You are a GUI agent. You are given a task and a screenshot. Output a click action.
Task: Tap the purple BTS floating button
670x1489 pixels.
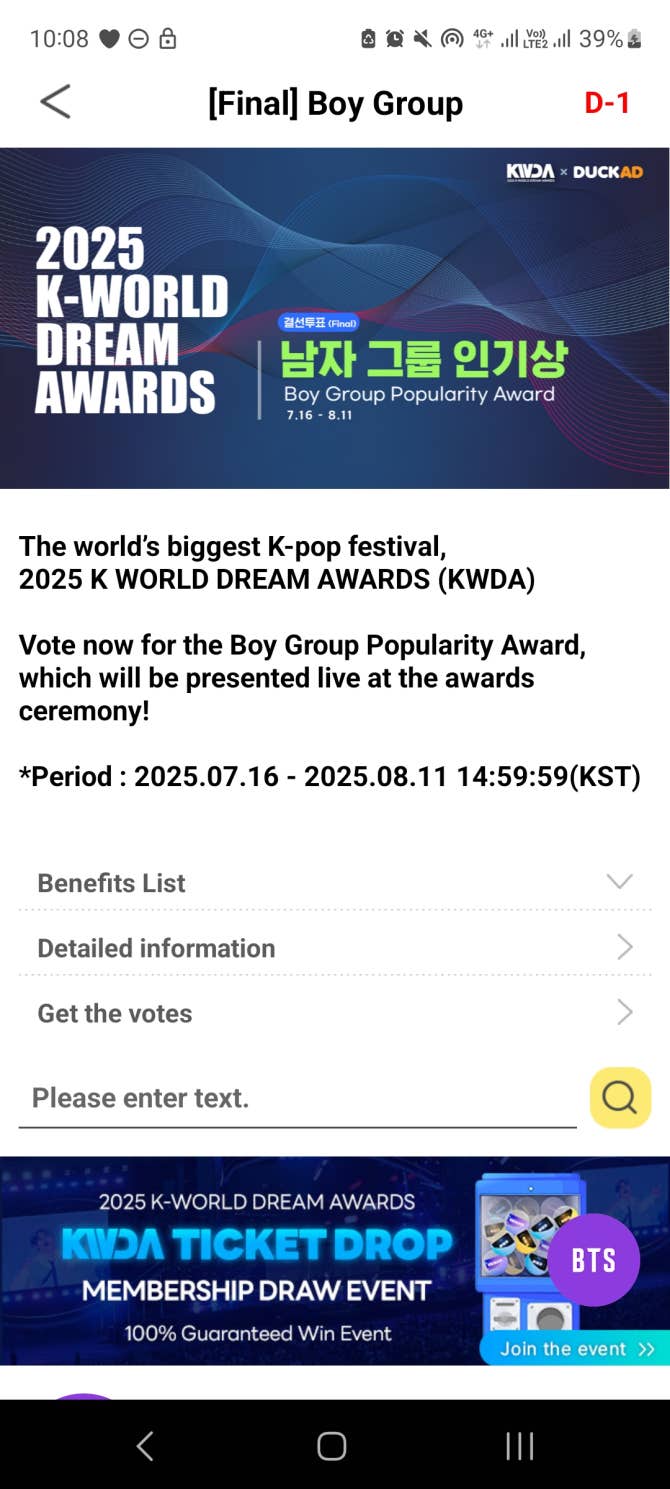tap(594, 1260)
